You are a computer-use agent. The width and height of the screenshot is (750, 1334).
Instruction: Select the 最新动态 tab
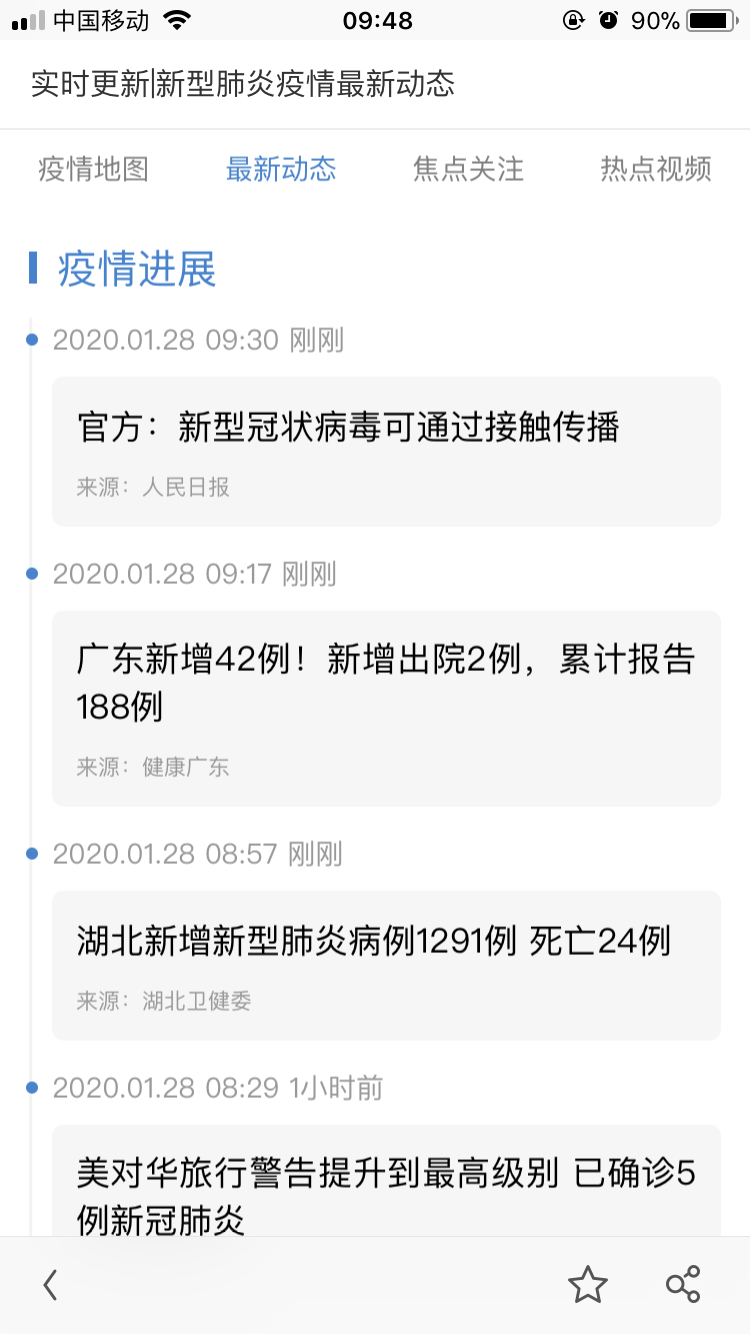point(281,169)
